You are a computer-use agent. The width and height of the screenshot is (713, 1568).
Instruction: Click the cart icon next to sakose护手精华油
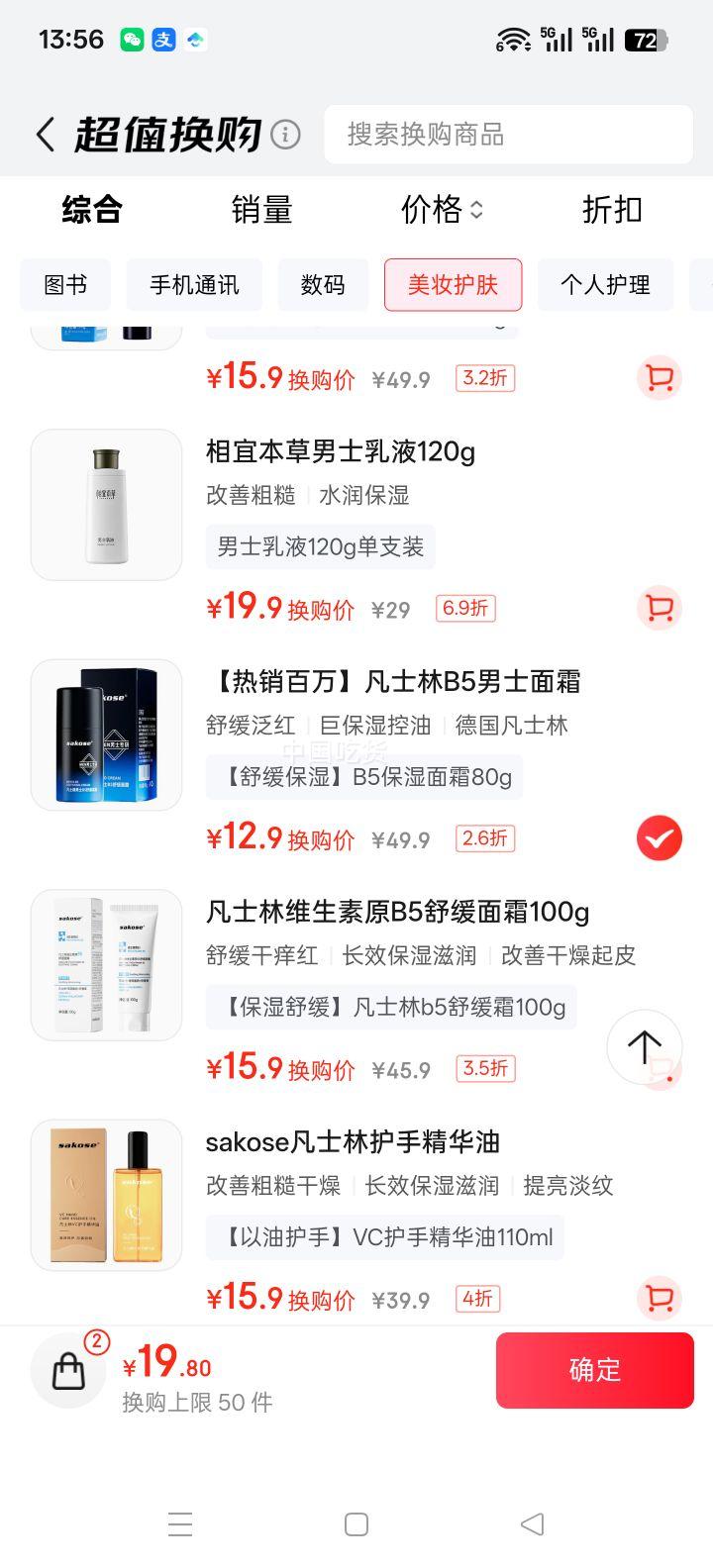(x=659, y=1298)
